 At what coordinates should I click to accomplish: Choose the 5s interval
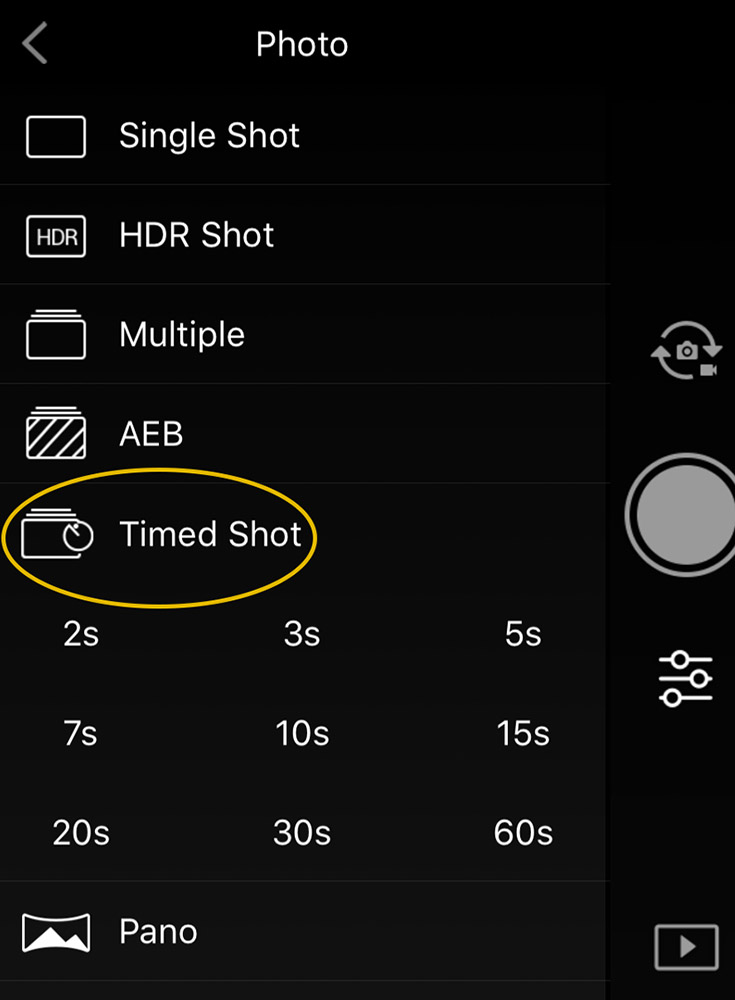[523, 634]
